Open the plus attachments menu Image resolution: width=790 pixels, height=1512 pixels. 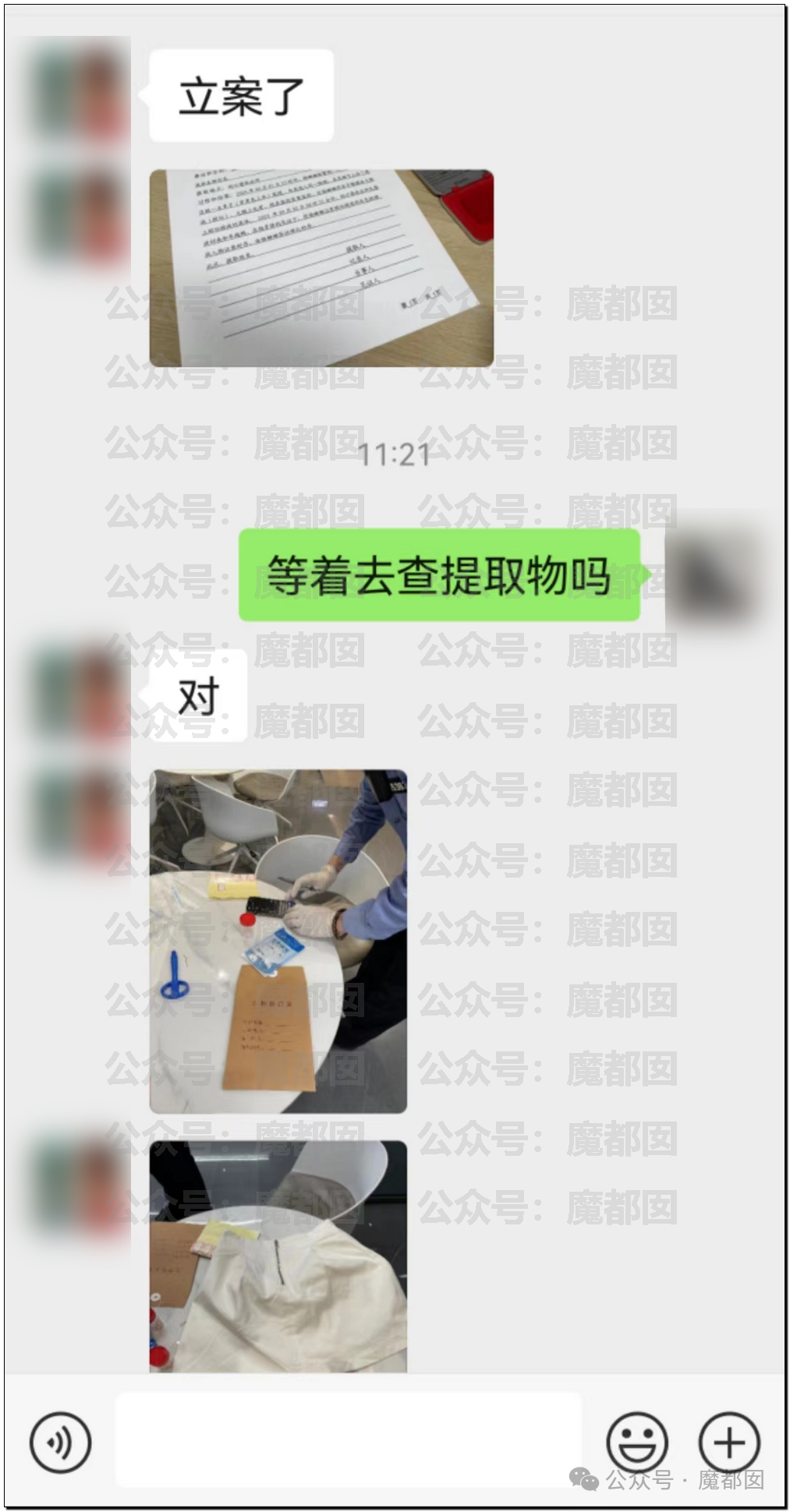[x=729, y=1442]
